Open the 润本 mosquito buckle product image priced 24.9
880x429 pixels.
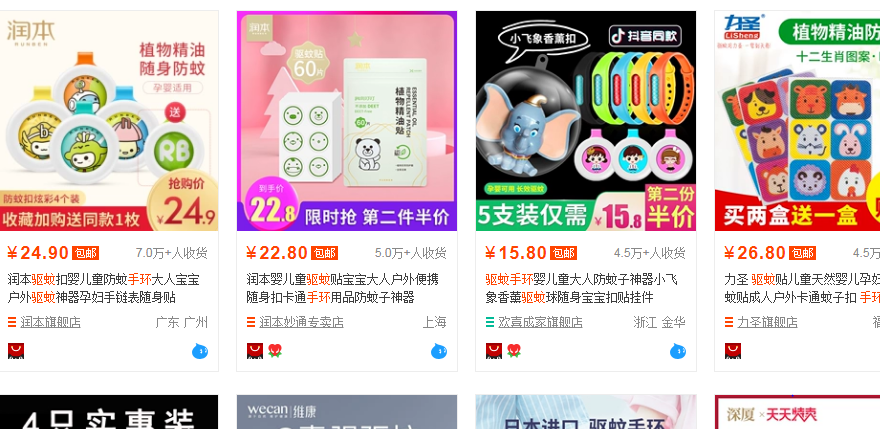pos(108,121)
